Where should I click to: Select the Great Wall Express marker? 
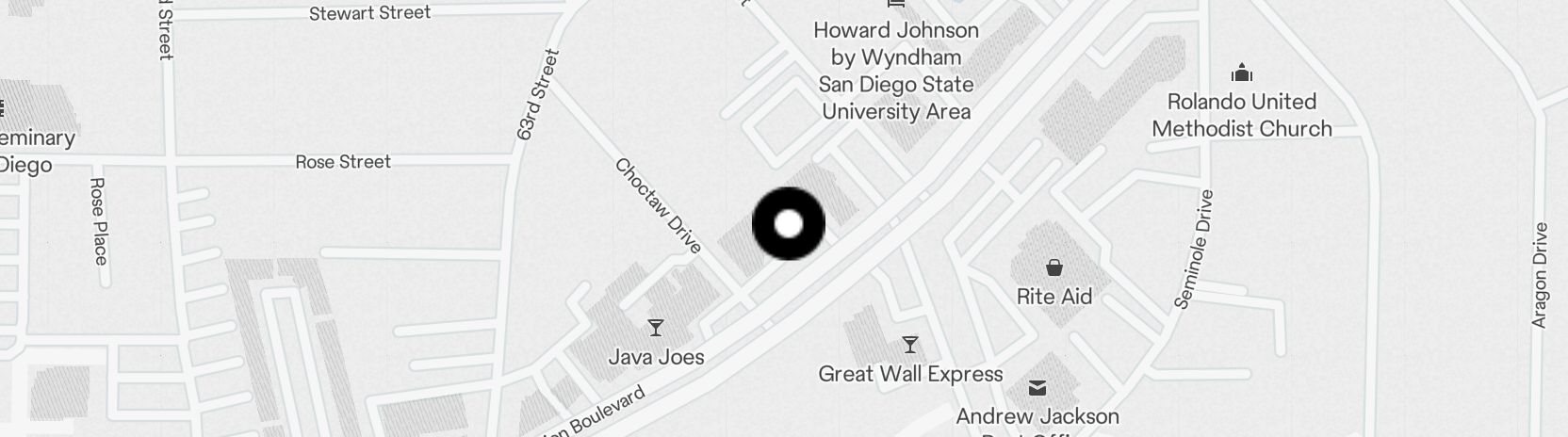pos(909,345)
